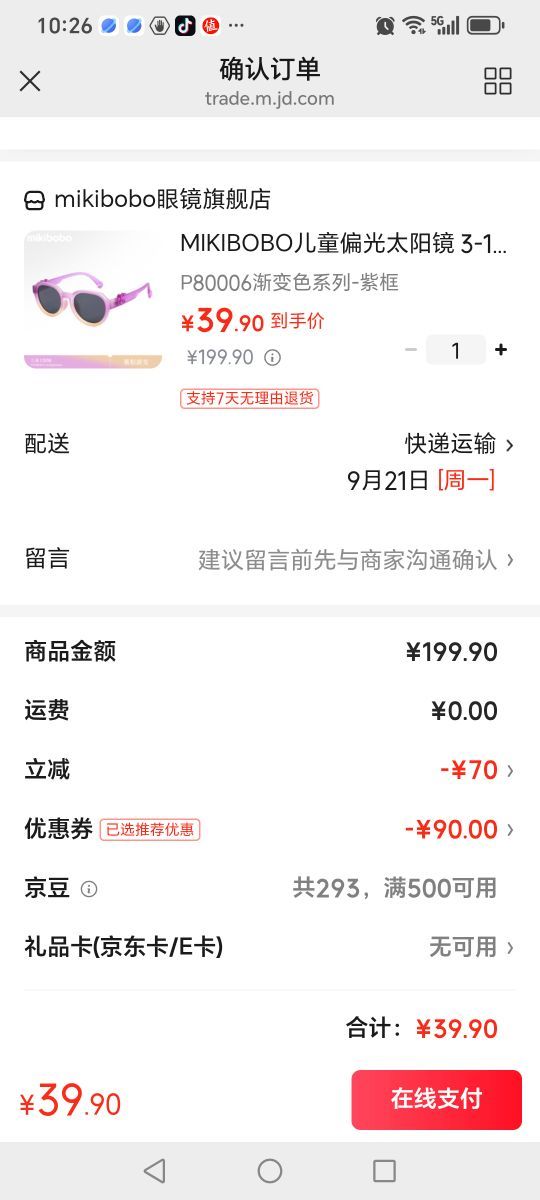Tap the system back button
Viewport: 540px width, 1200px height.
click(x=154, y=1171)
